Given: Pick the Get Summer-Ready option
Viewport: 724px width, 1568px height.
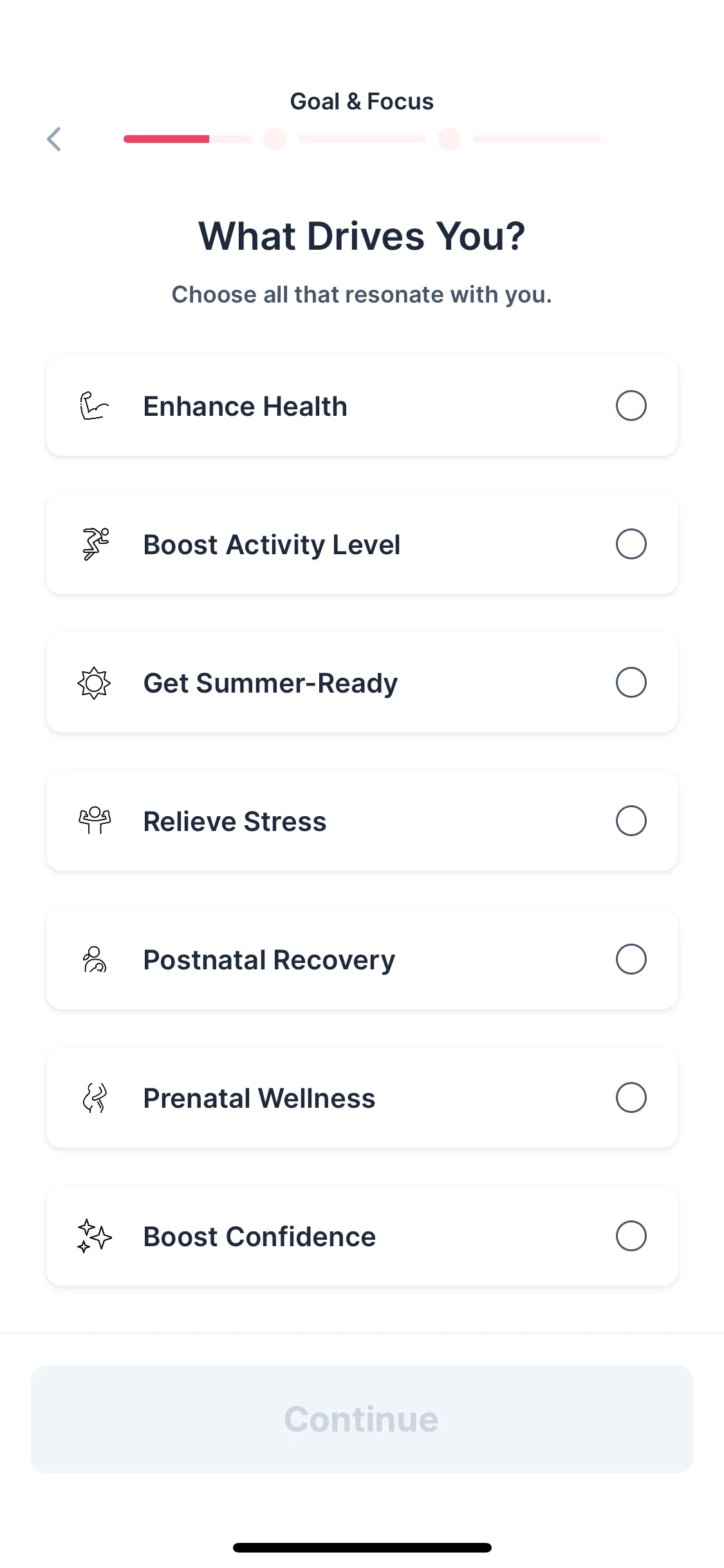Looking at the screenshot, I should coord(630,682).
